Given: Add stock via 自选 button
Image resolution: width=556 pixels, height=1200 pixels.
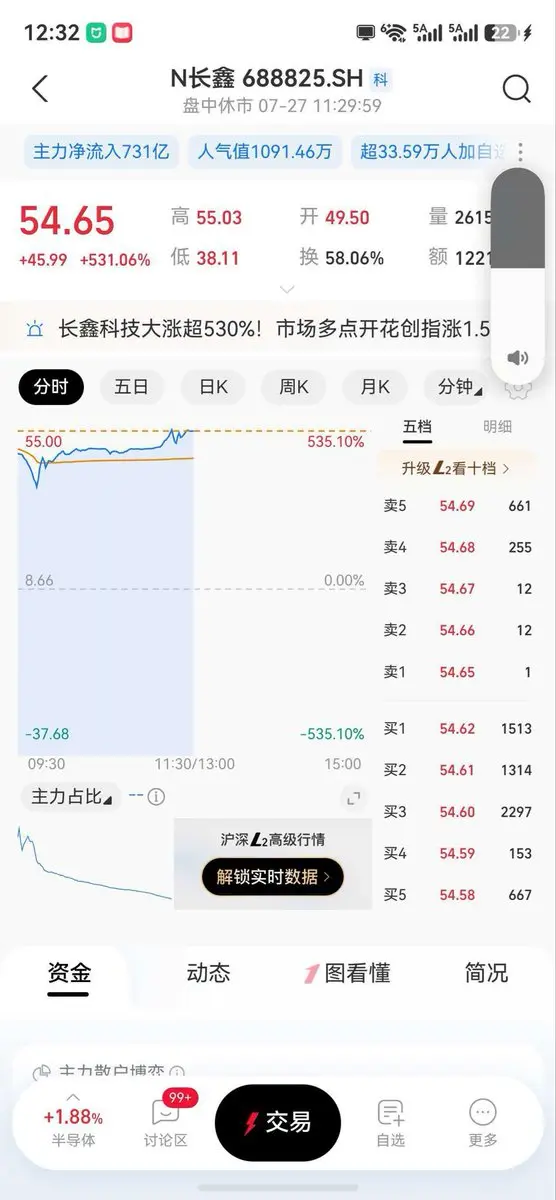Looking at the screenshot, I should click(390, 1122).
